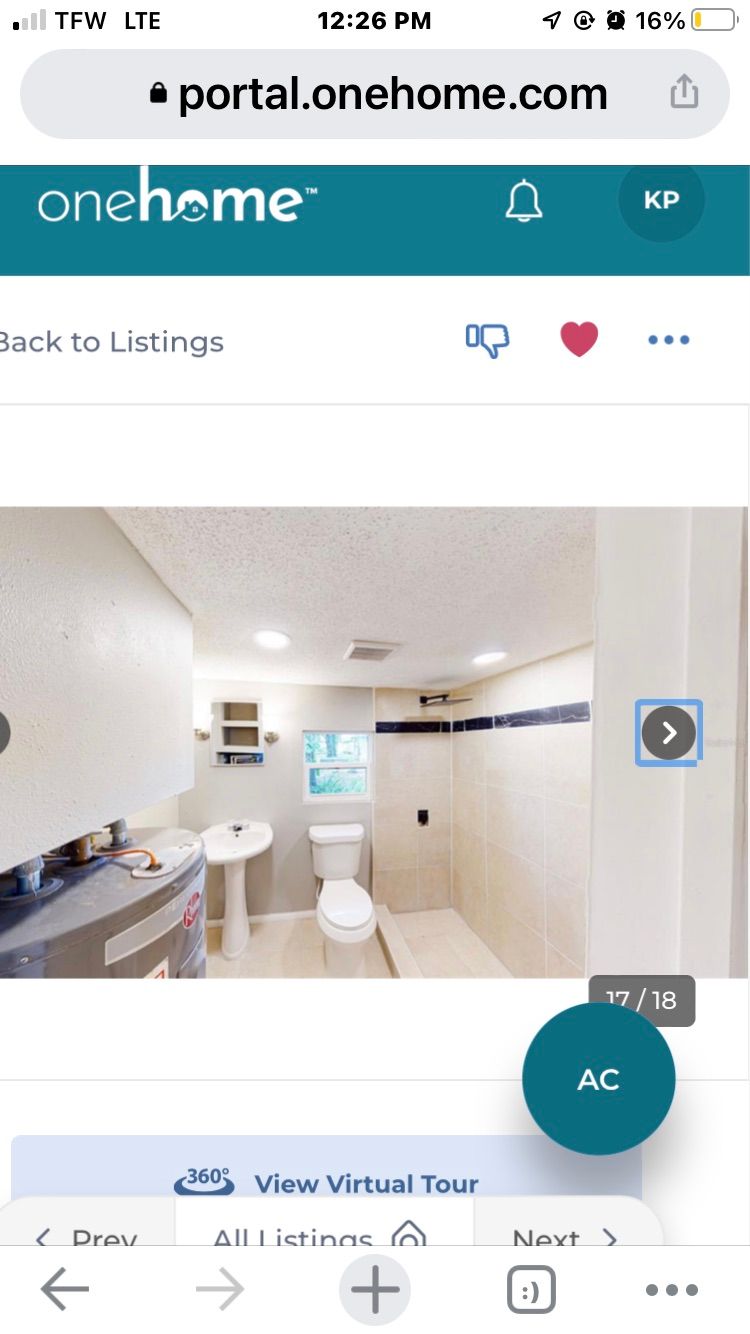Tap the AC agent floating button
Viewport: 750px width, 1334px height.
pos(598,1079)
